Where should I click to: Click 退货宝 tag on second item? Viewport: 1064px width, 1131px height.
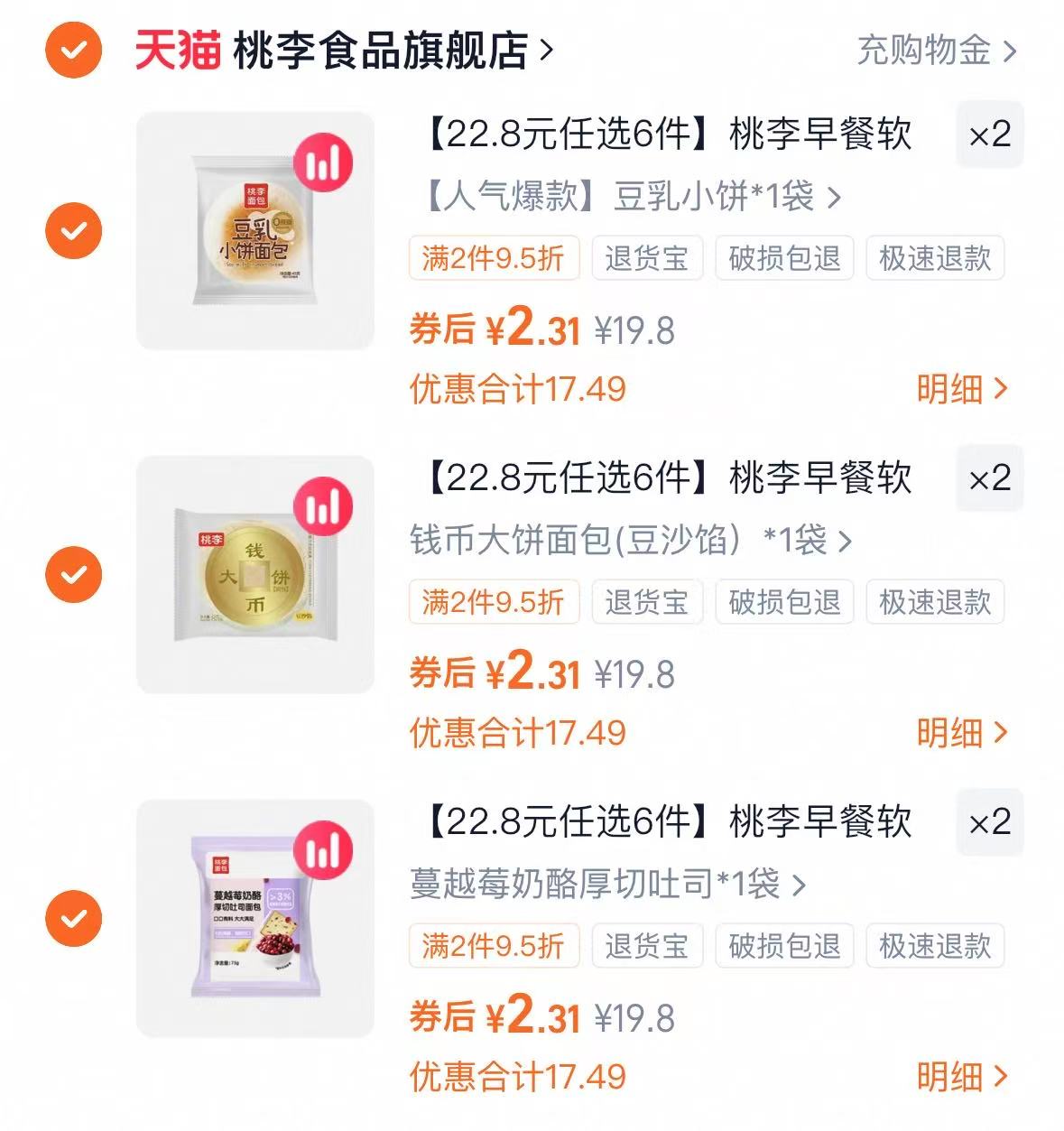click(x=647, y=603)
